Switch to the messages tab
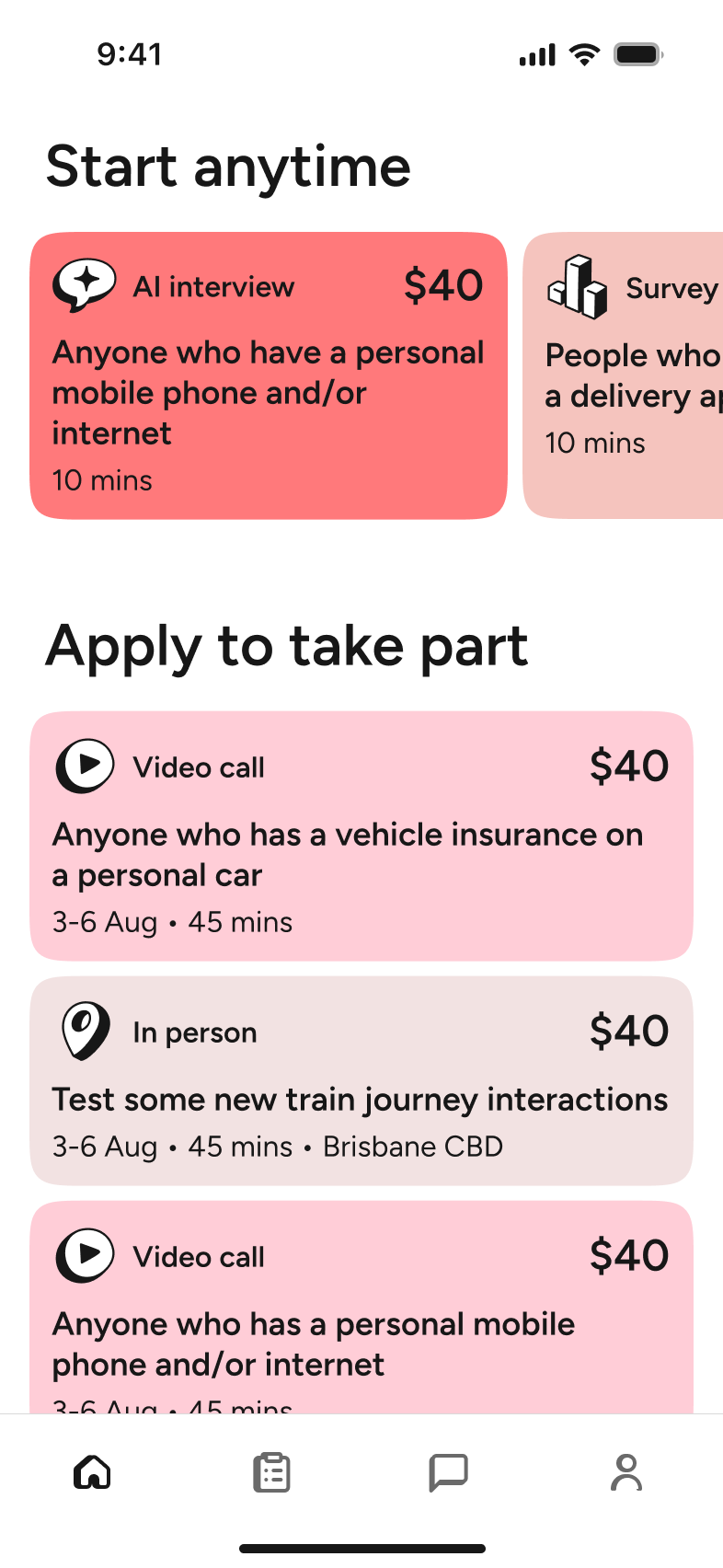The image size is (723, 1568). coord(449,1472)
